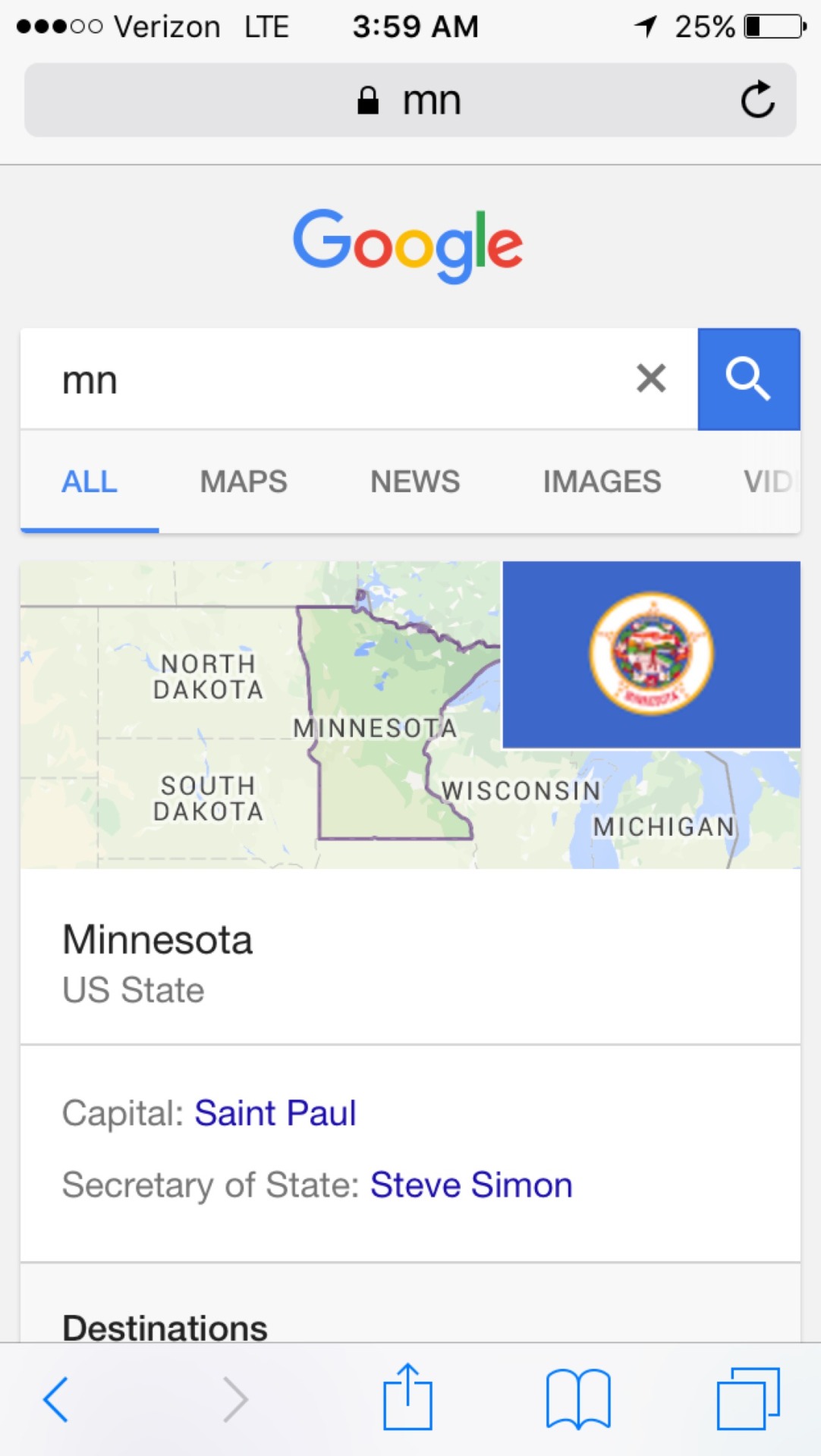
Task: Go back to the previous page
Action: (56, 1399)
